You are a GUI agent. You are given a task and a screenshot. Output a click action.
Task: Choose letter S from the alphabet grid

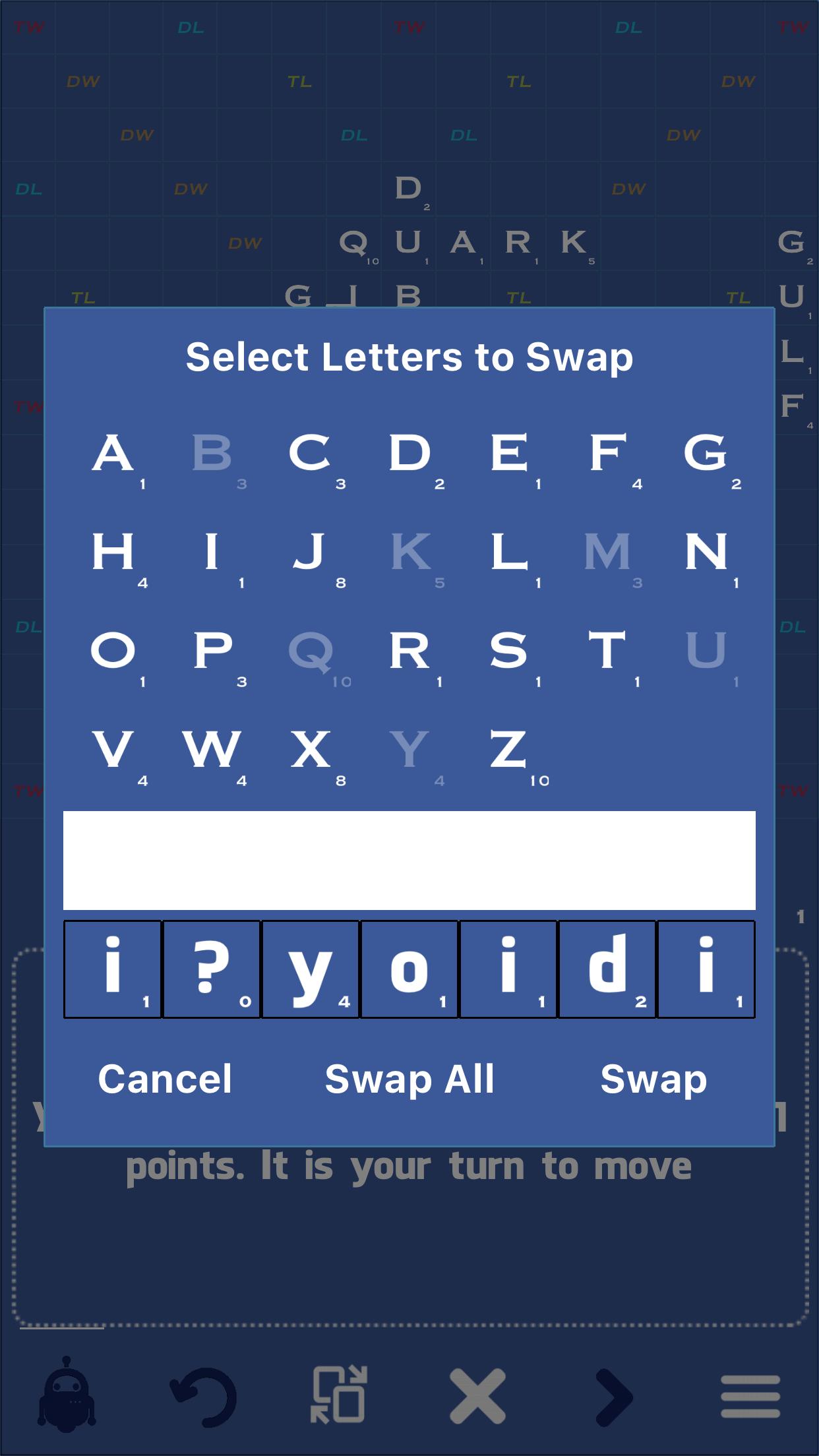click(508, 652)
